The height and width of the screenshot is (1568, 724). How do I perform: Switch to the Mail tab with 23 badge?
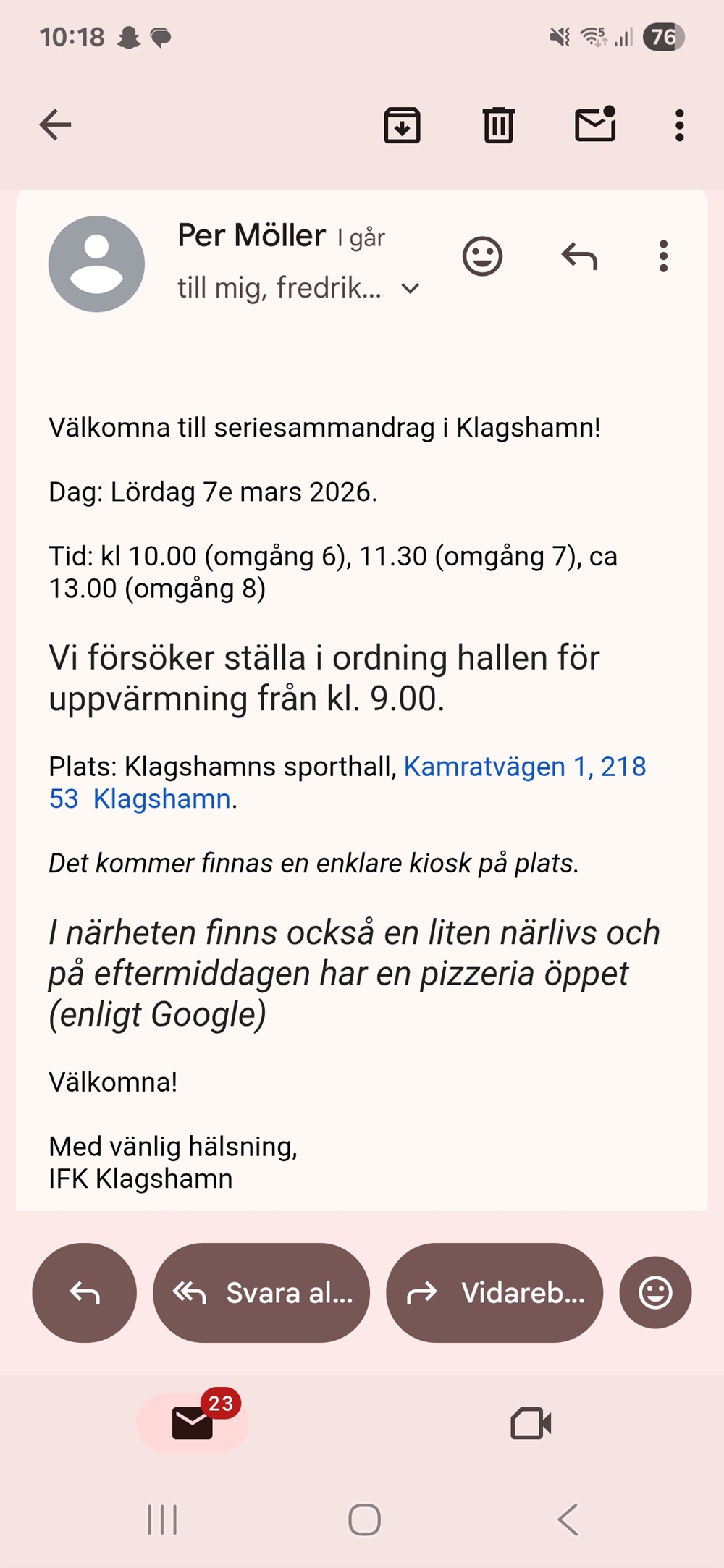point(193,1422)
